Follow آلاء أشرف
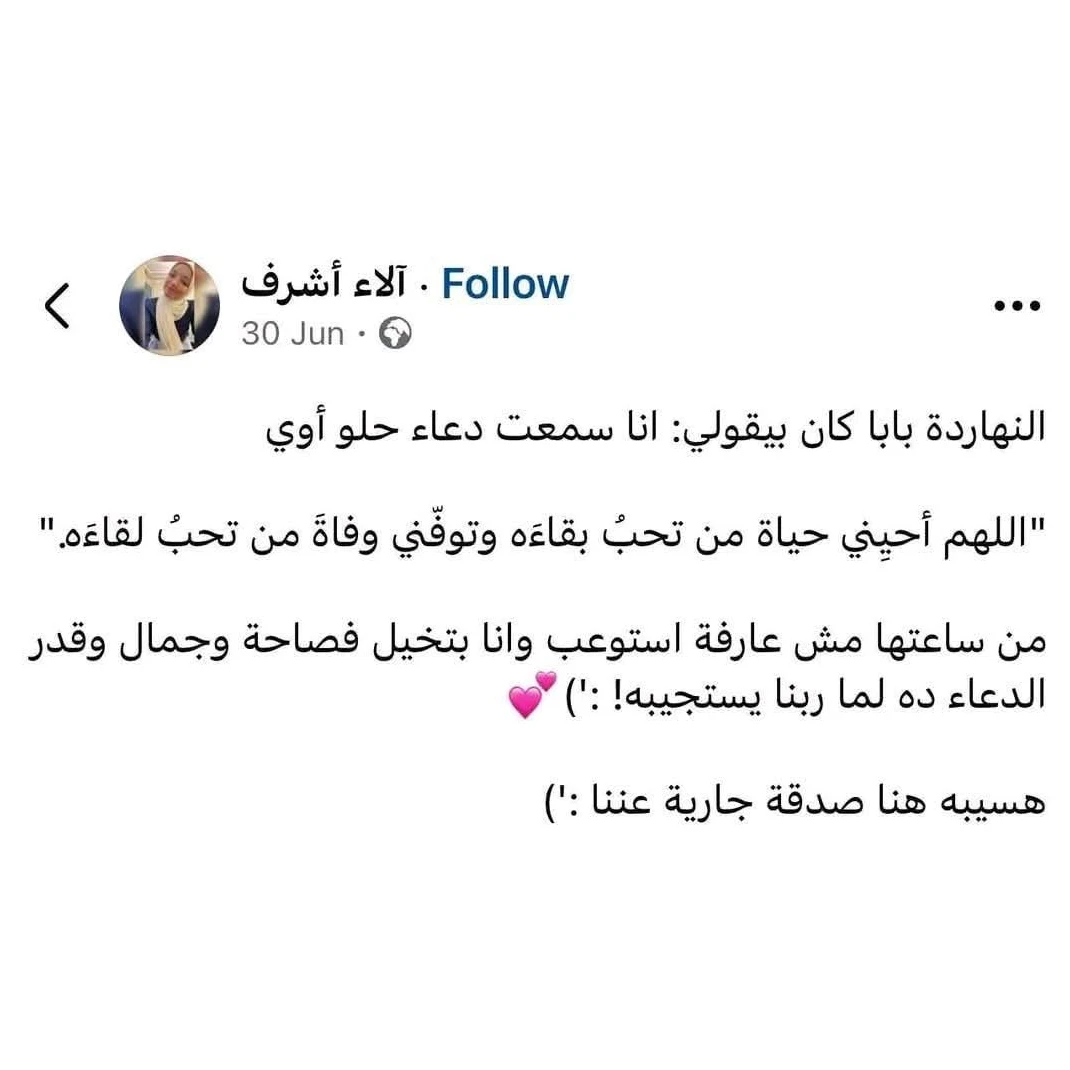Viewport: 1070px width, 1070px height. click(505, 284)
